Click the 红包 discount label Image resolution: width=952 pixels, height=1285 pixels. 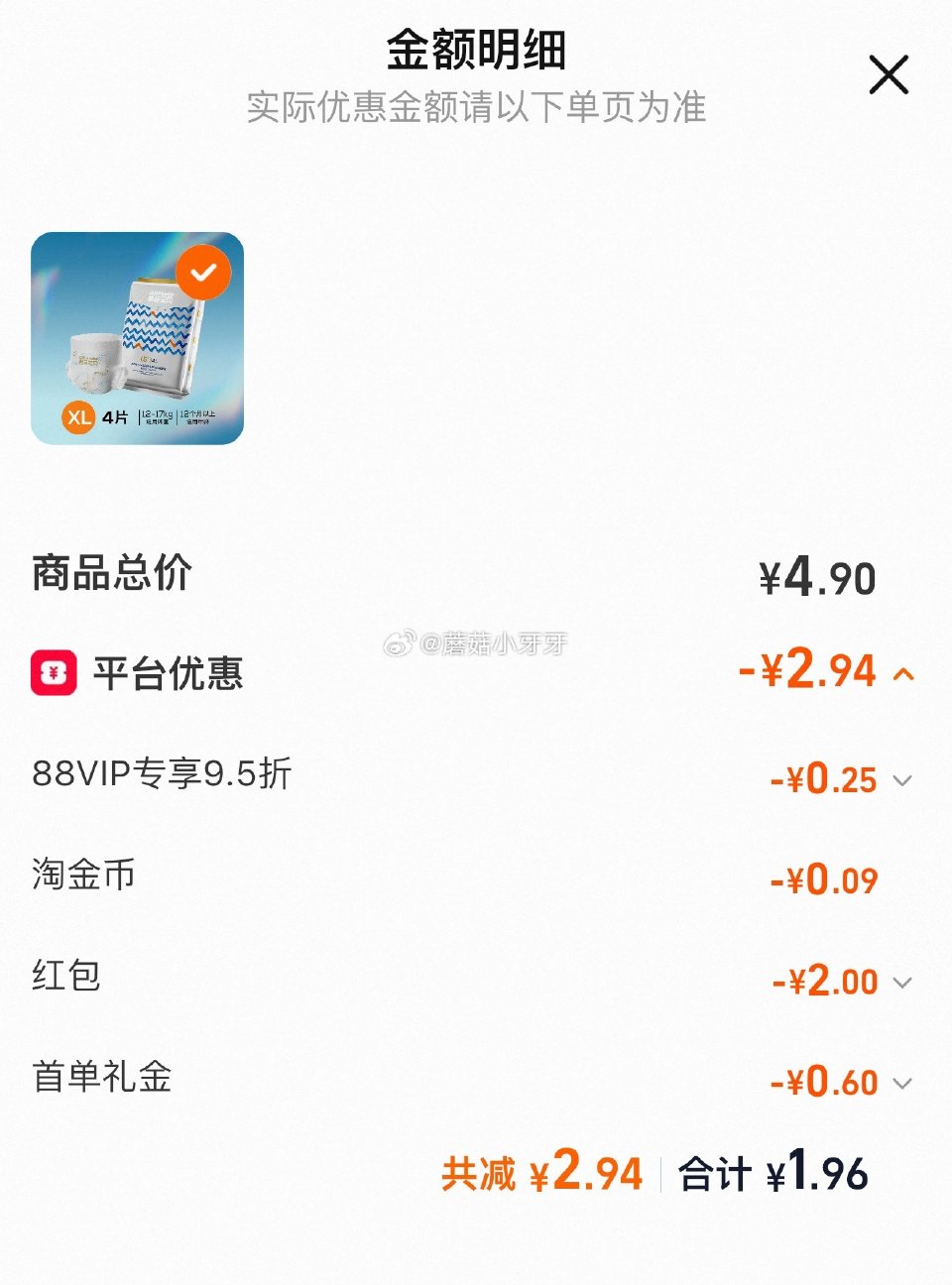tap(62, 979)
